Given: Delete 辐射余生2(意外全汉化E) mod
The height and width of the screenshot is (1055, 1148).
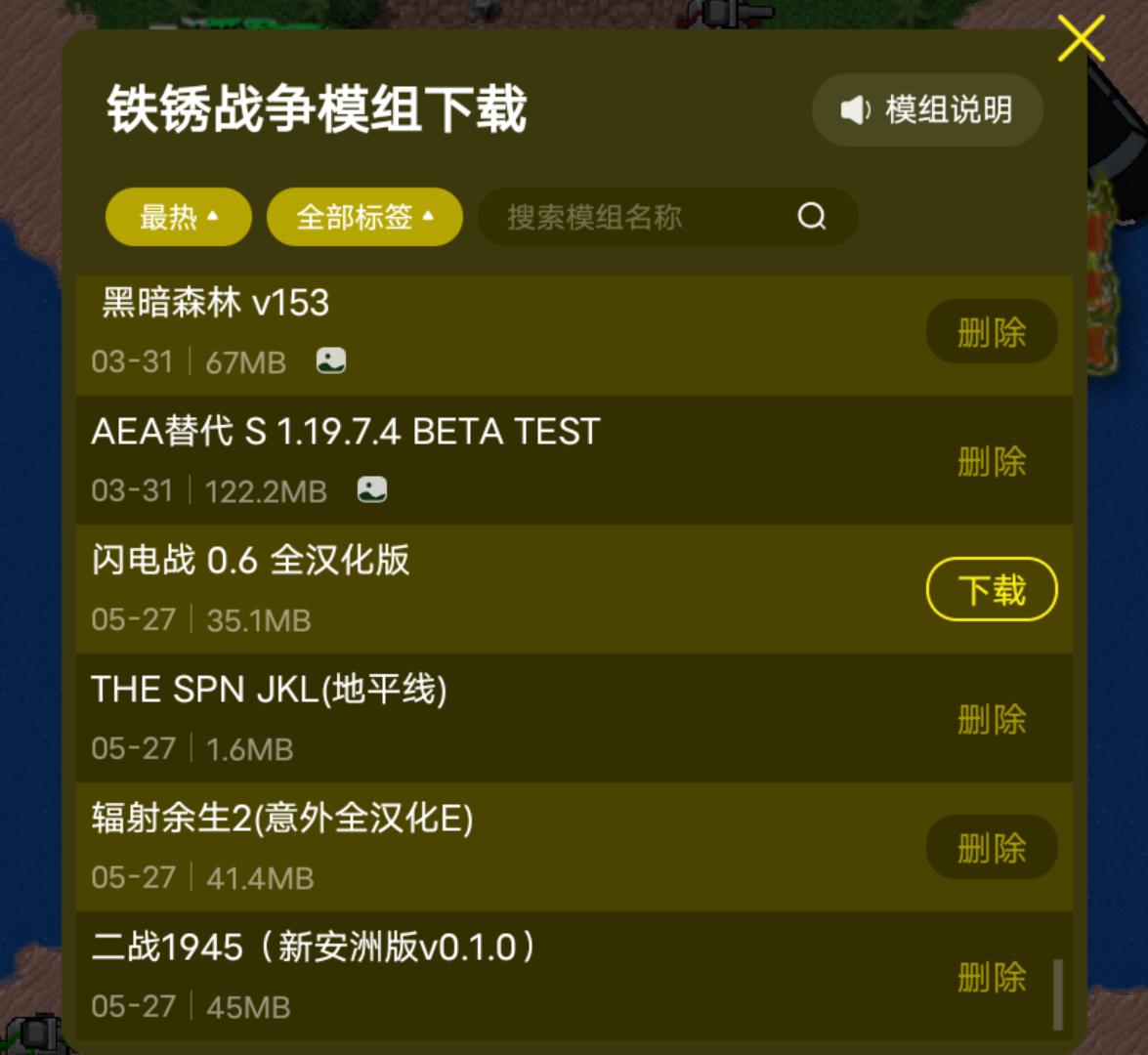Looking at the screenshot, I should pyautogui.click(x=991, y=848).
